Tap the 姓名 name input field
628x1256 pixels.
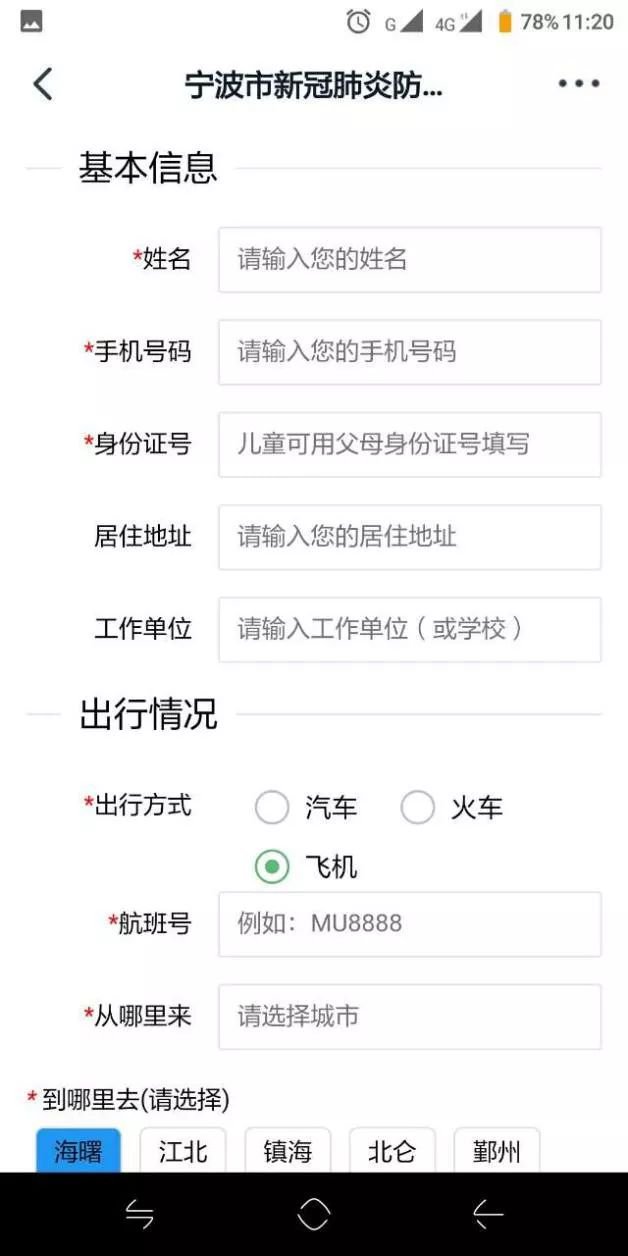point(409,260)
